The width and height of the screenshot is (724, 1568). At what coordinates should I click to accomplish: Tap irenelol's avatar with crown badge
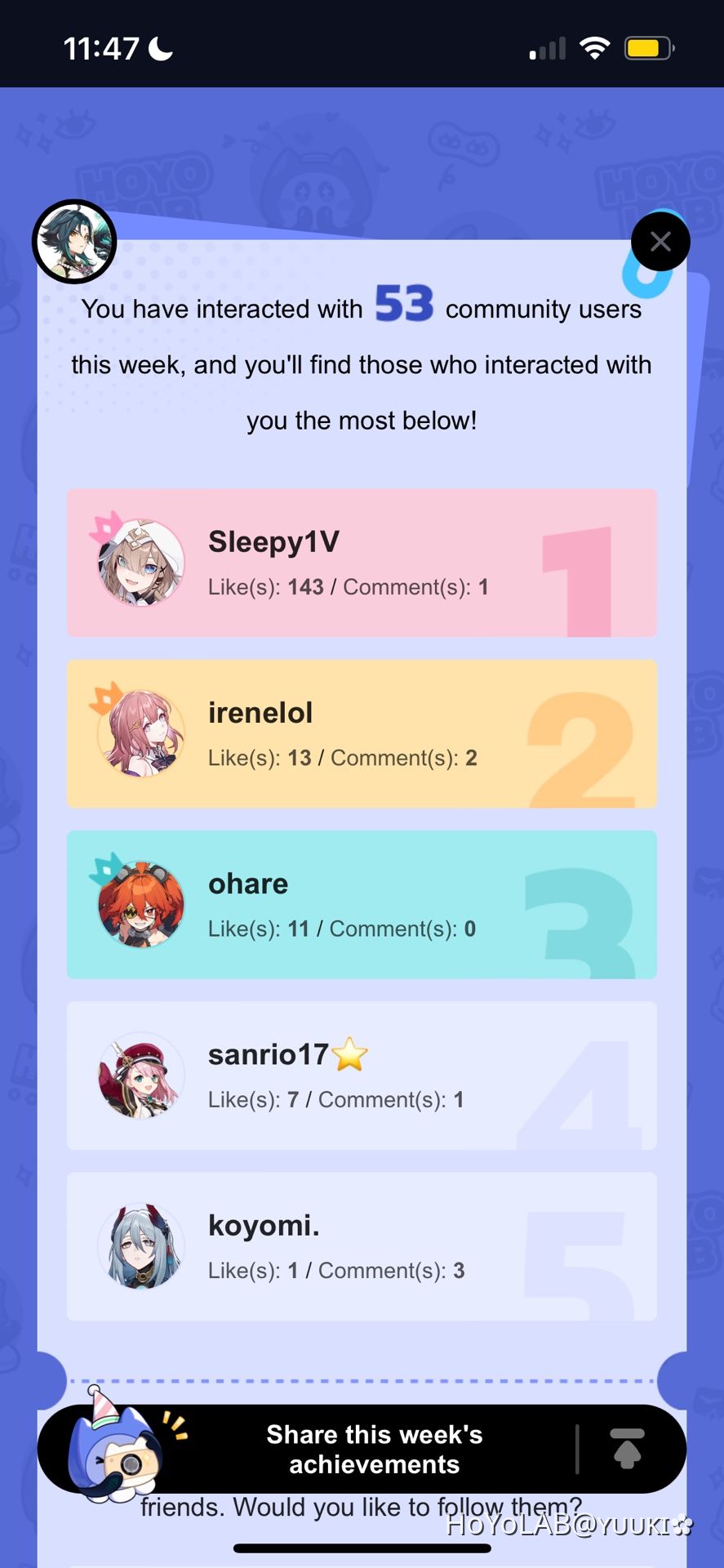(139, 733)
